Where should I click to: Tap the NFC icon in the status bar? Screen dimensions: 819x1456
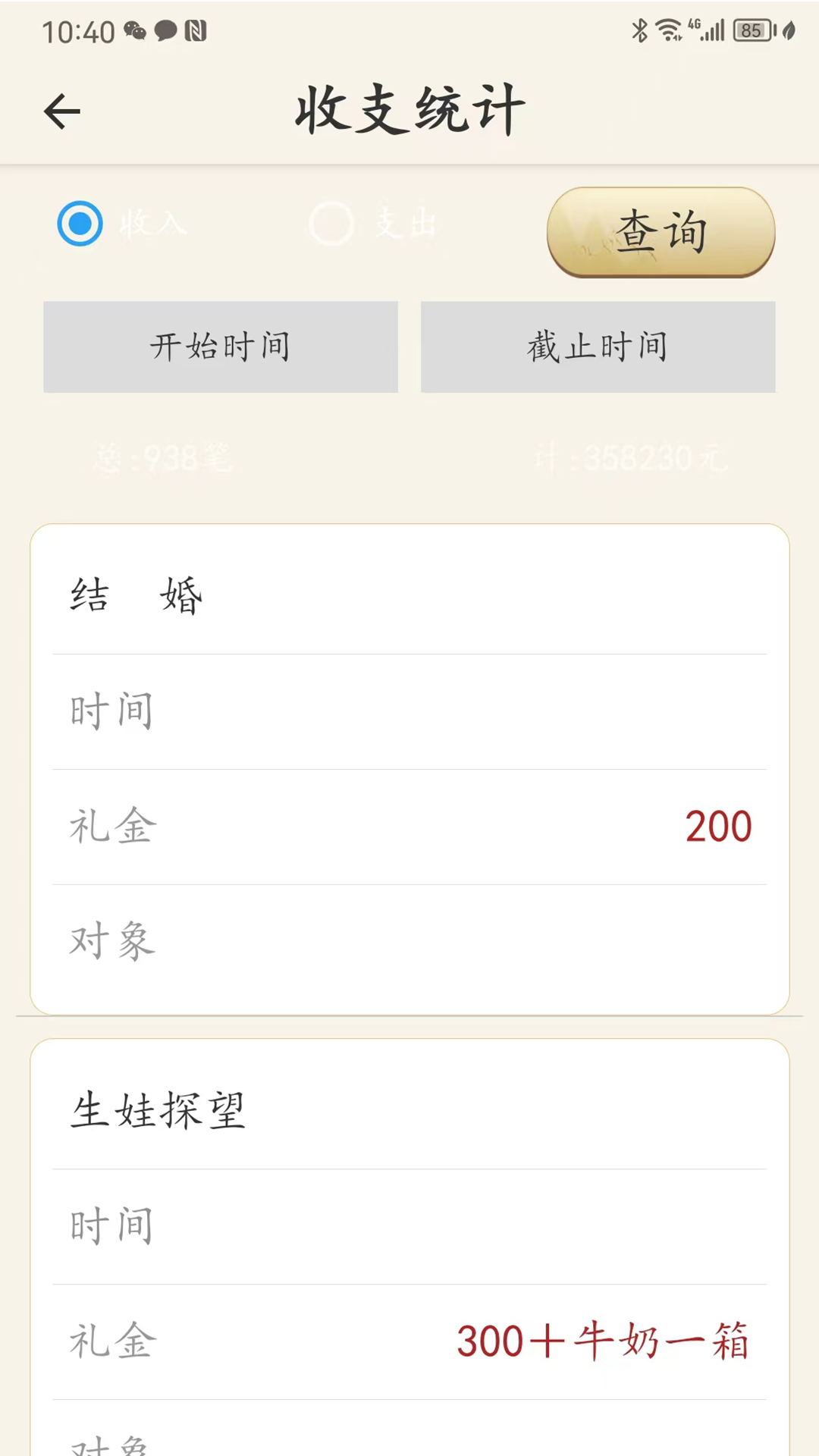(196, 32)
